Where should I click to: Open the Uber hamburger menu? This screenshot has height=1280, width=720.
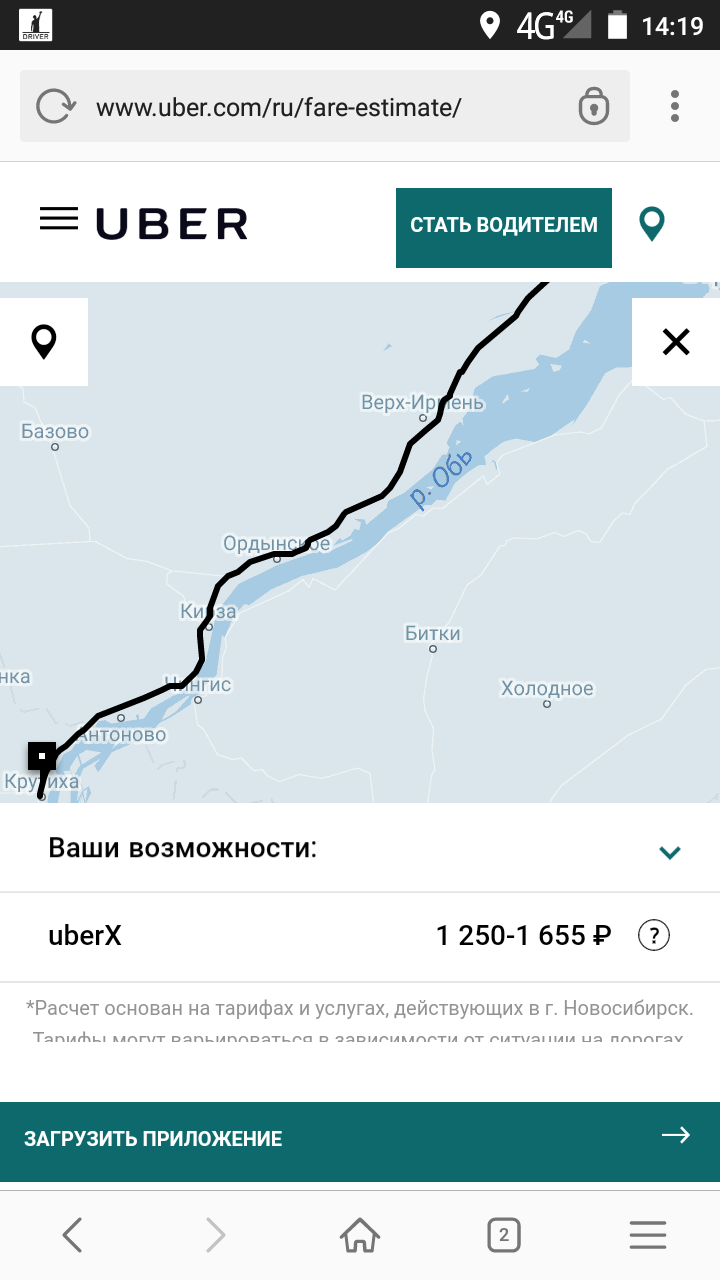tap(59, 220)
